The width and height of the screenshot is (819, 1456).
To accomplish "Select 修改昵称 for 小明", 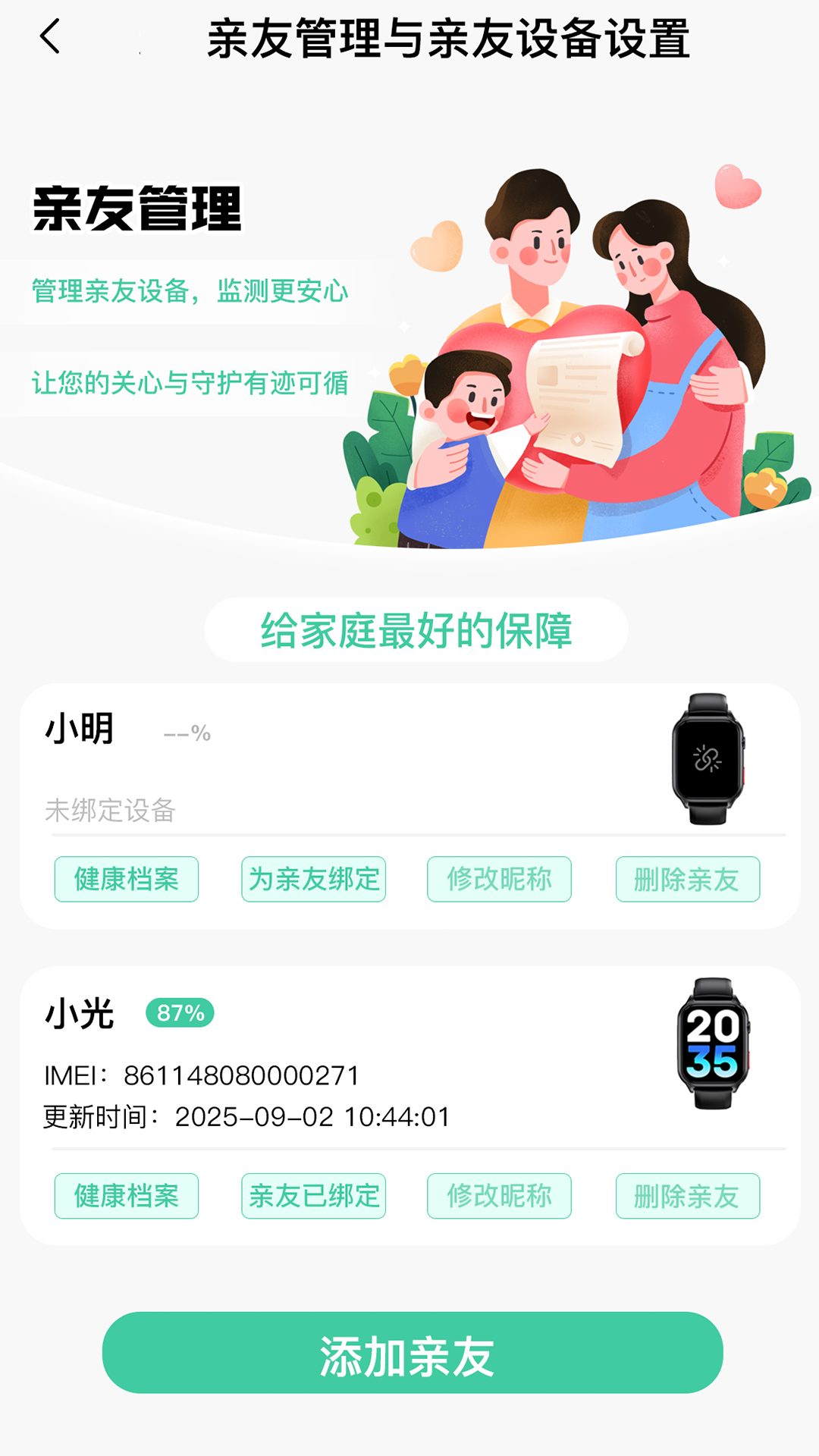I will pos(500,879).
